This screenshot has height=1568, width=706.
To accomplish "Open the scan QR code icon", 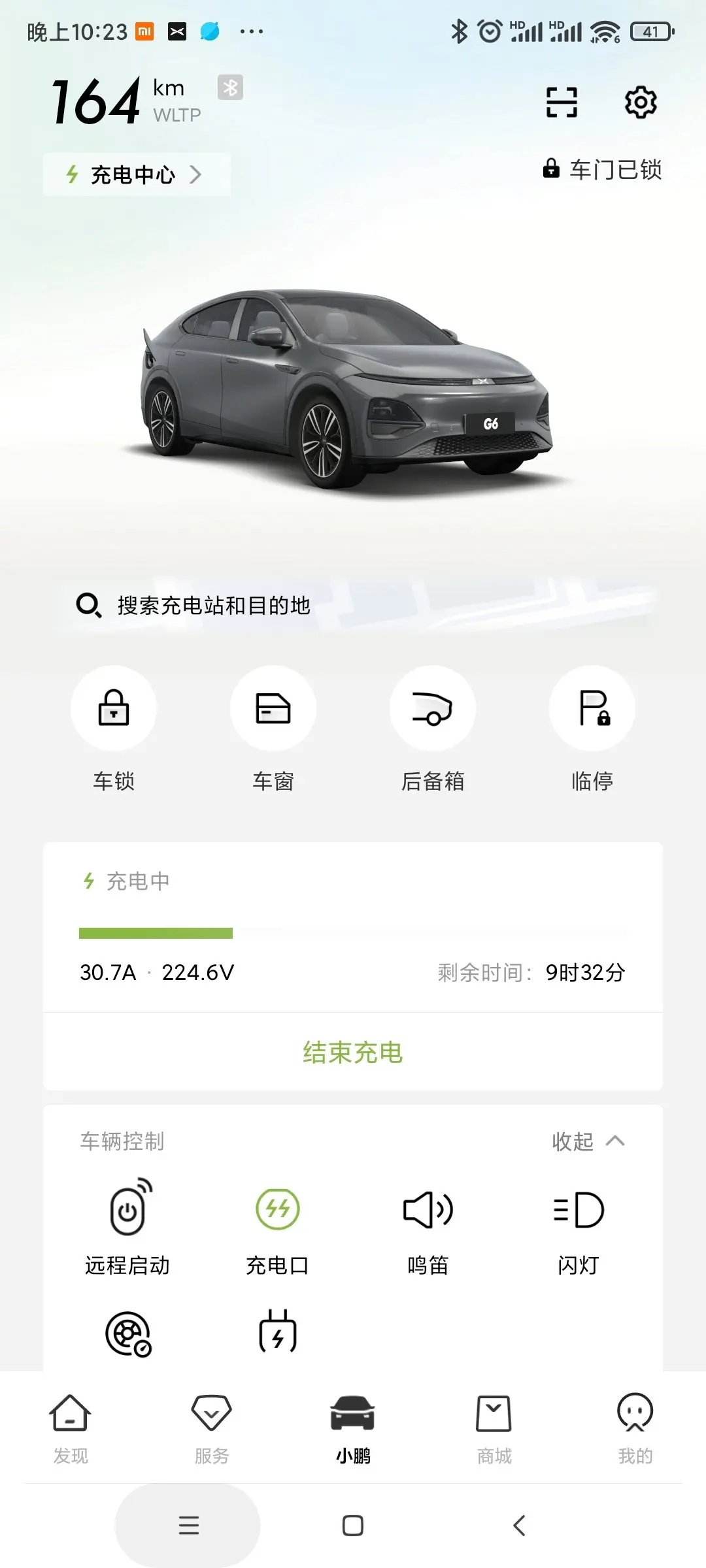I will coord(562,103).
